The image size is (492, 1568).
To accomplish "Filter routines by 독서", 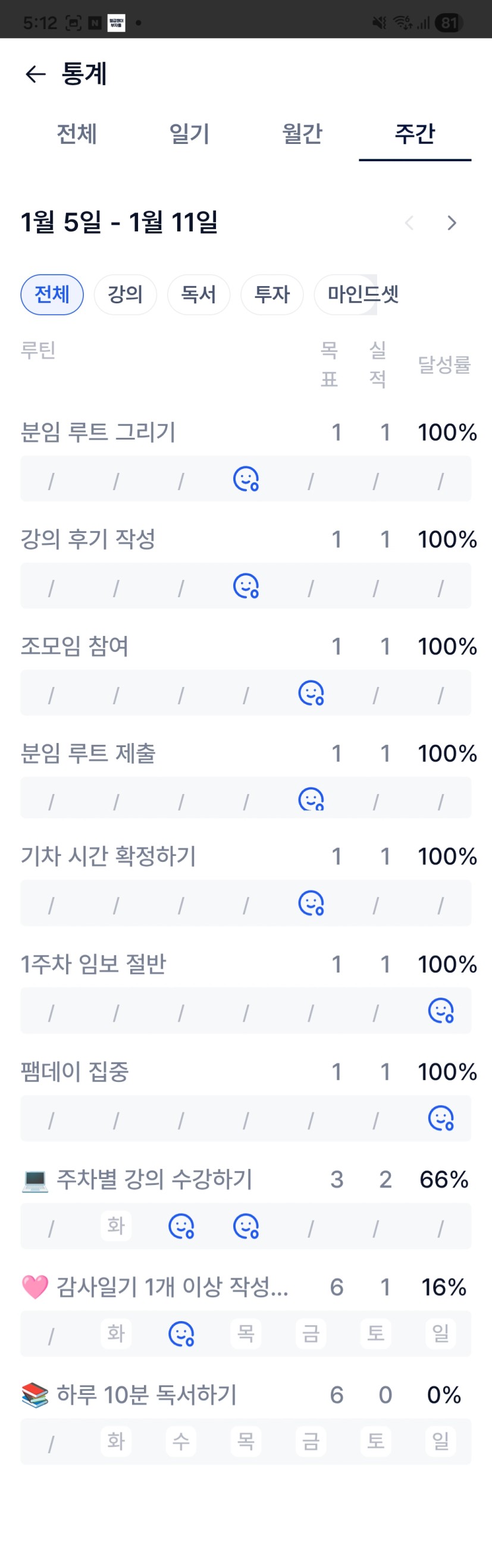I will click(x=199, y=294).
